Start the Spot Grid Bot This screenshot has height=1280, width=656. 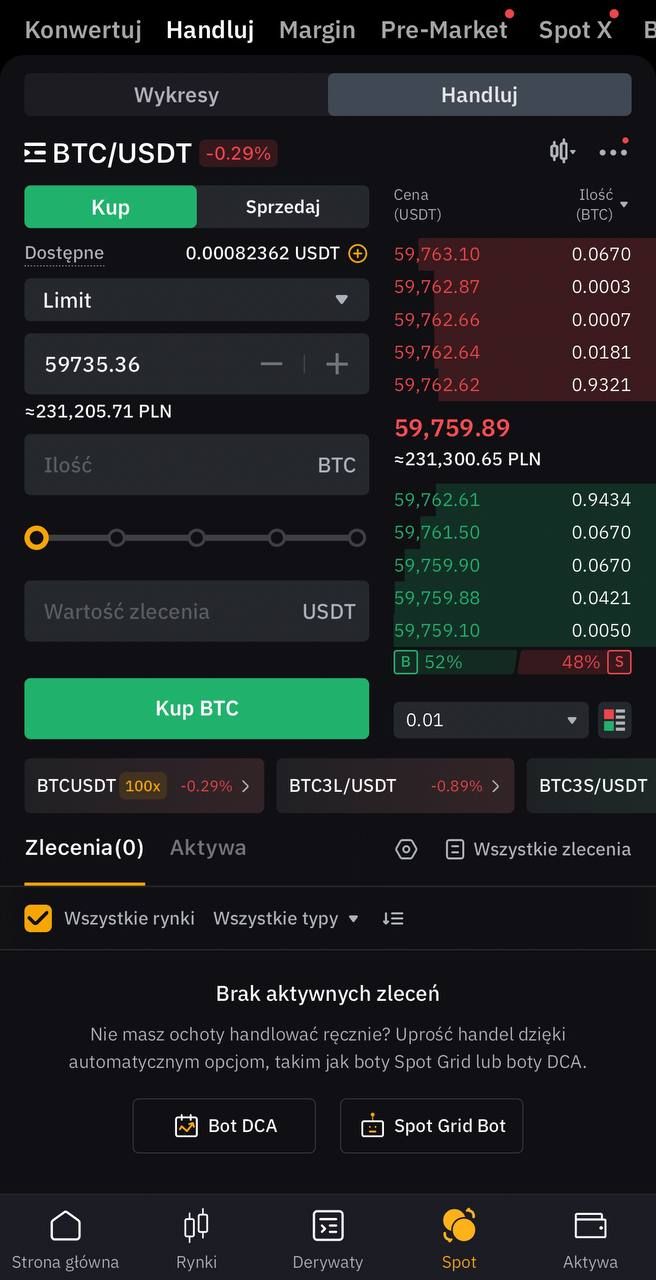point(431,1126)
